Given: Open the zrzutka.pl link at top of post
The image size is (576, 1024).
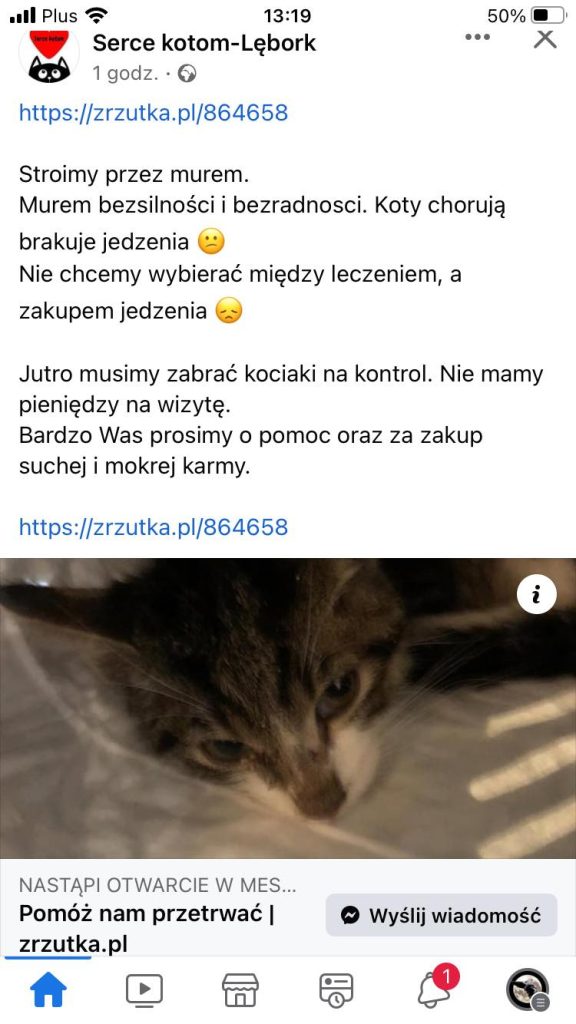Looking at the screenshot, I should point(153,112).
